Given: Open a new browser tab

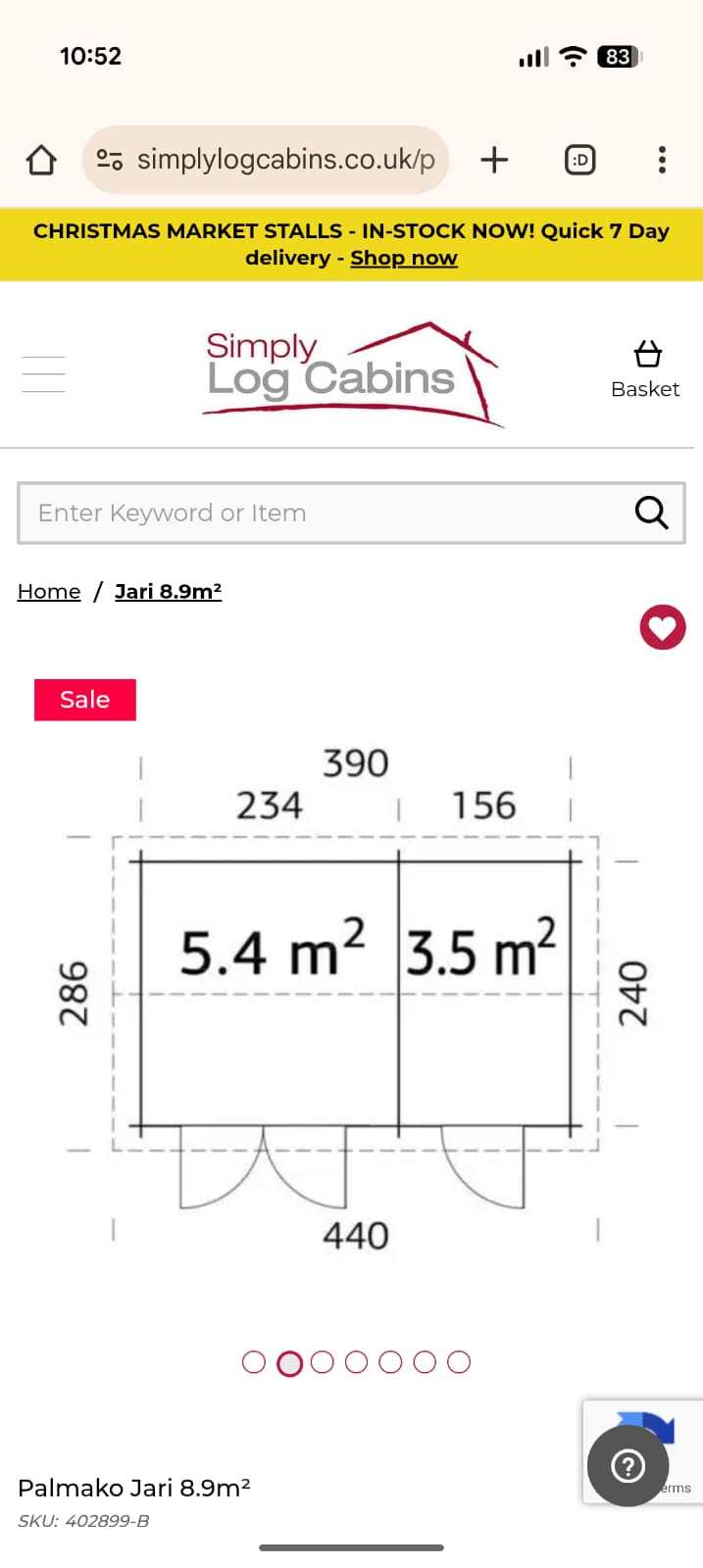Looking at the screenshot, I should point(494,160).
